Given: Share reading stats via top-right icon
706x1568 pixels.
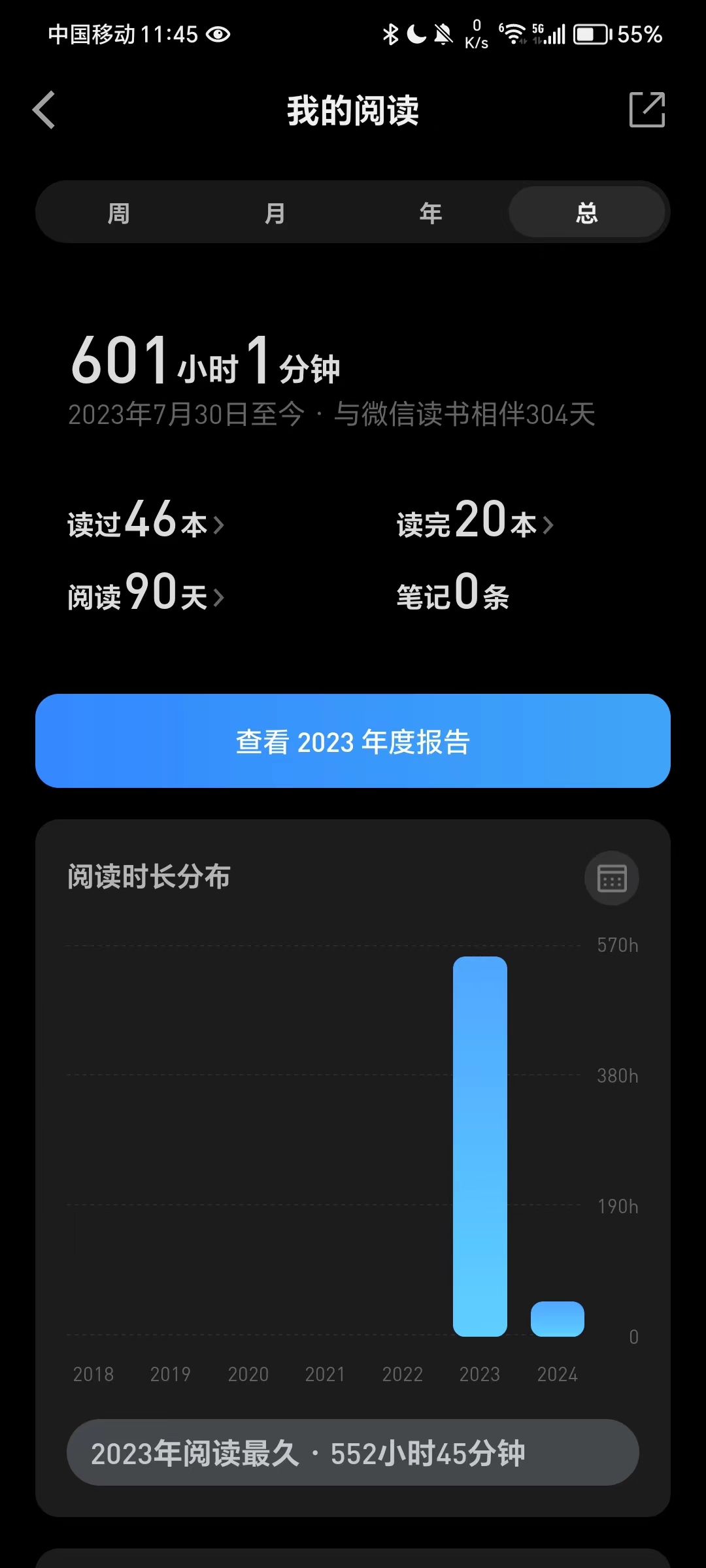Looking at the screenshot, I should point(647,110).
